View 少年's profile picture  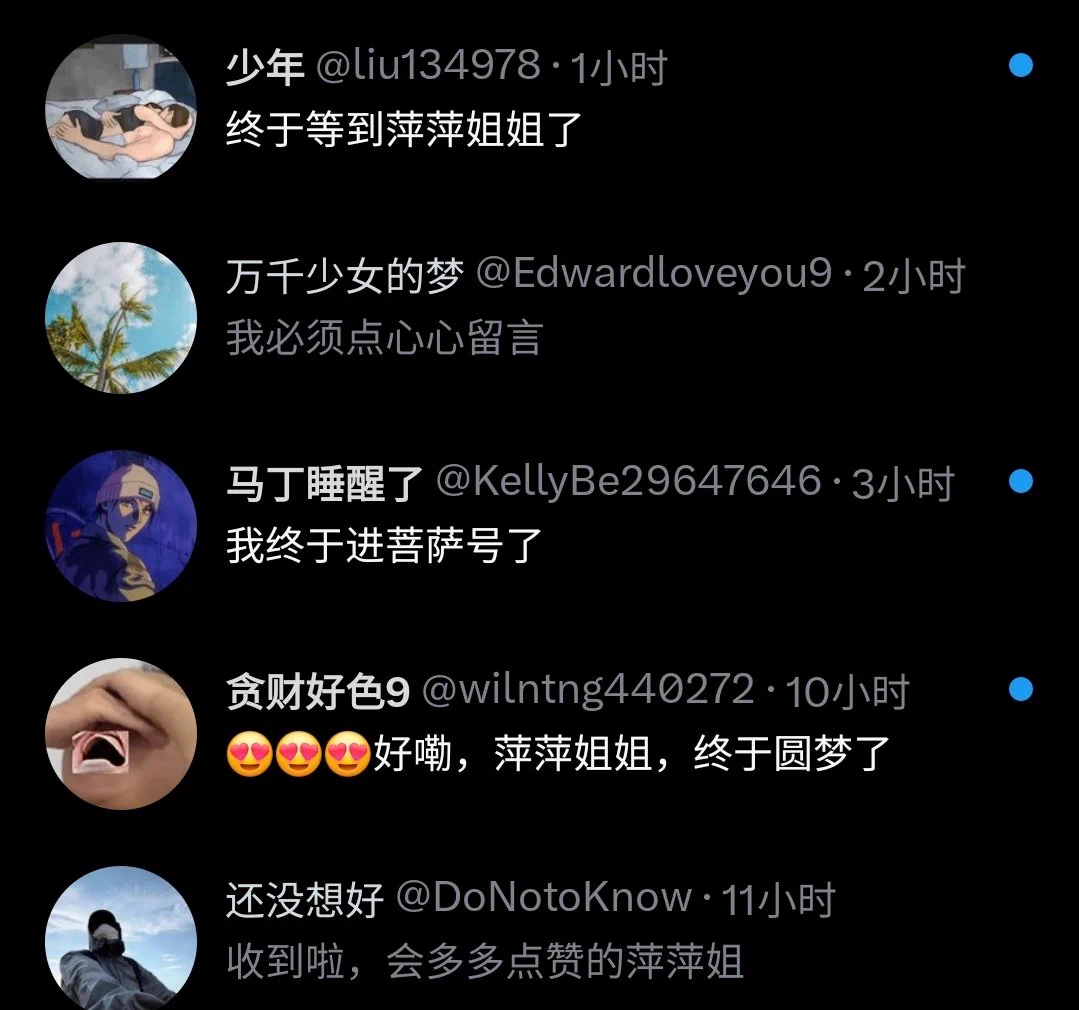(121, 107)
